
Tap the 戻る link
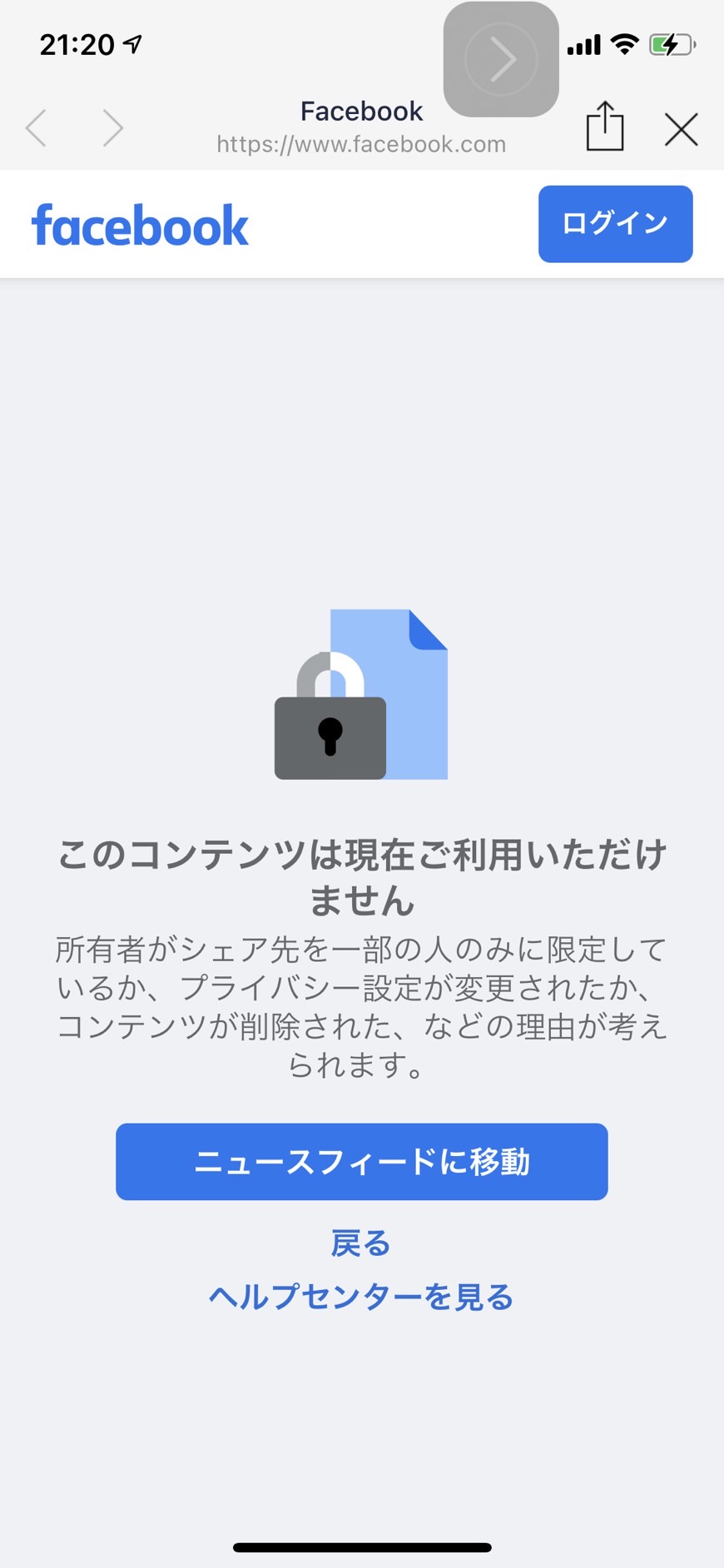pos(361,1243)
